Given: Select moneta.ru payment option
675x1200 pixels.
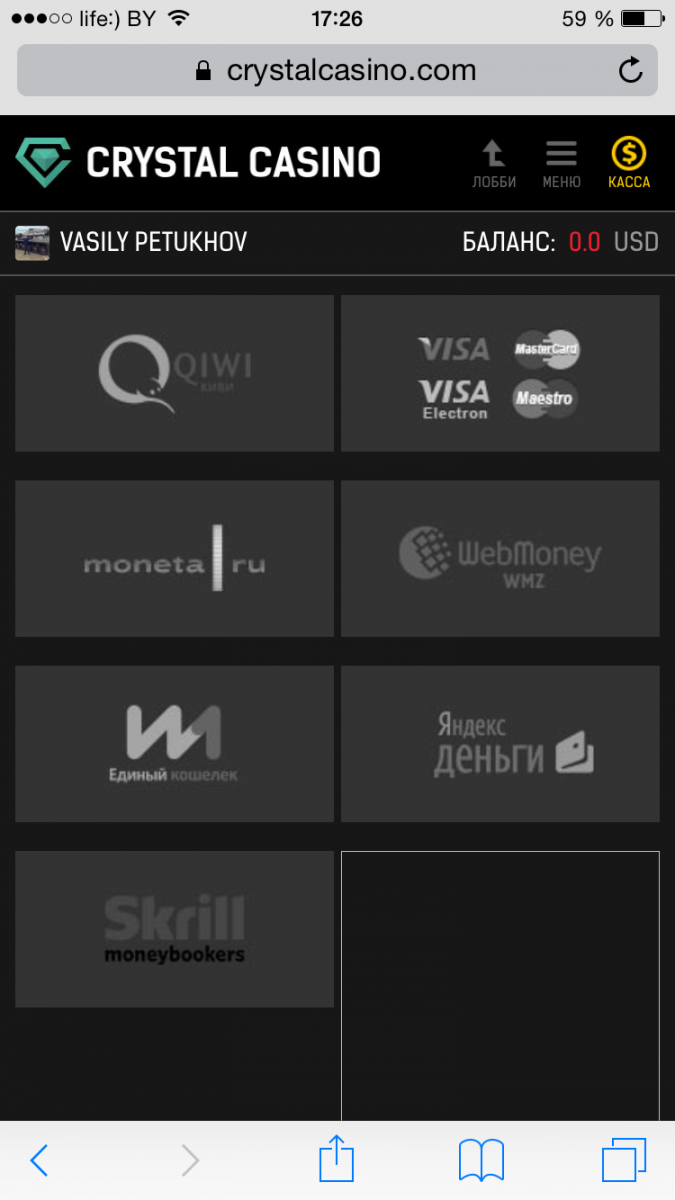Looking at the screenshot, I should [174, 558].
